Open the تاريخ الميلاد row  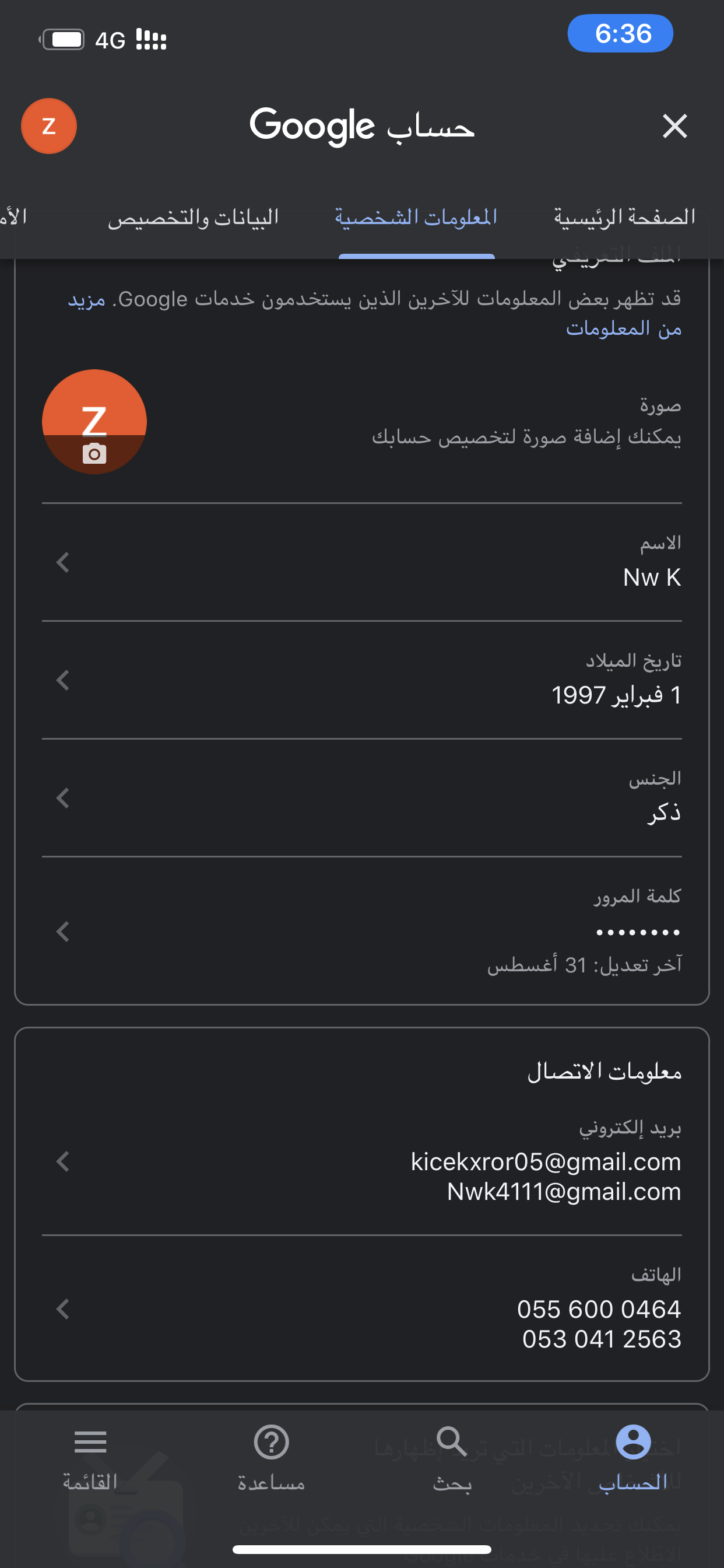coord(362,680)
